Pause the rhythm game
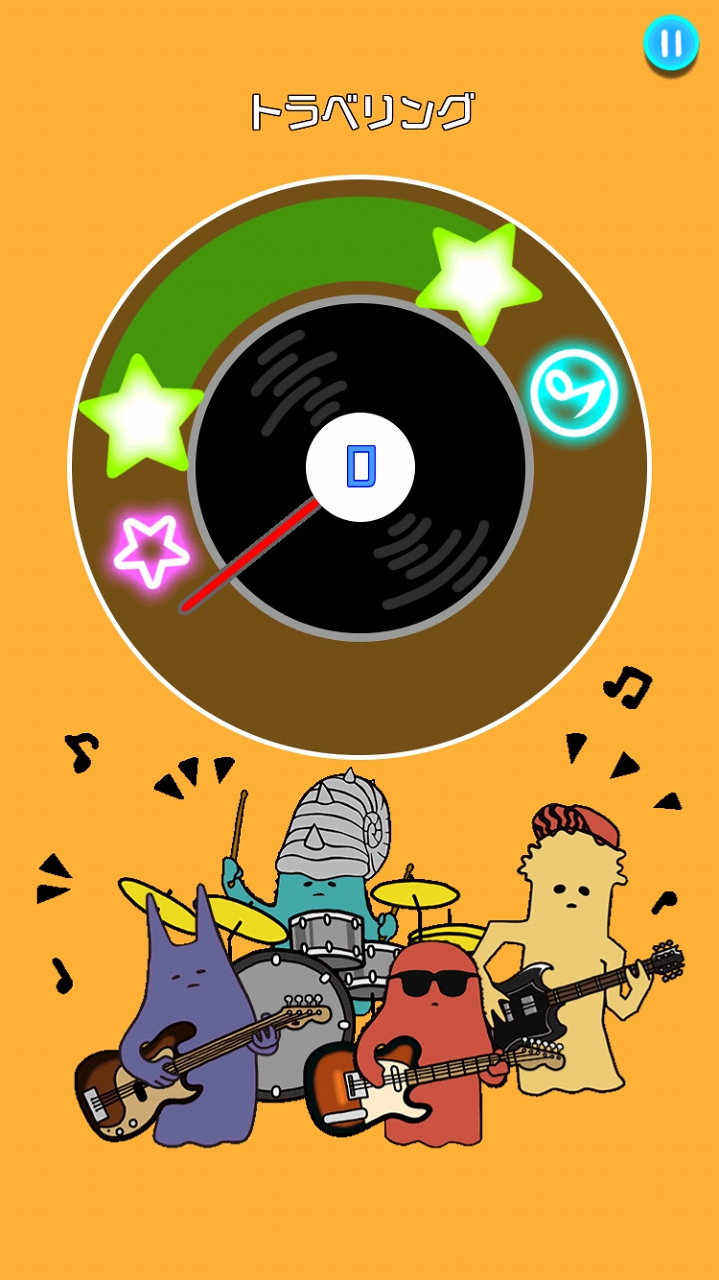Screen dimensions: 719x1280 click(671, 43)
